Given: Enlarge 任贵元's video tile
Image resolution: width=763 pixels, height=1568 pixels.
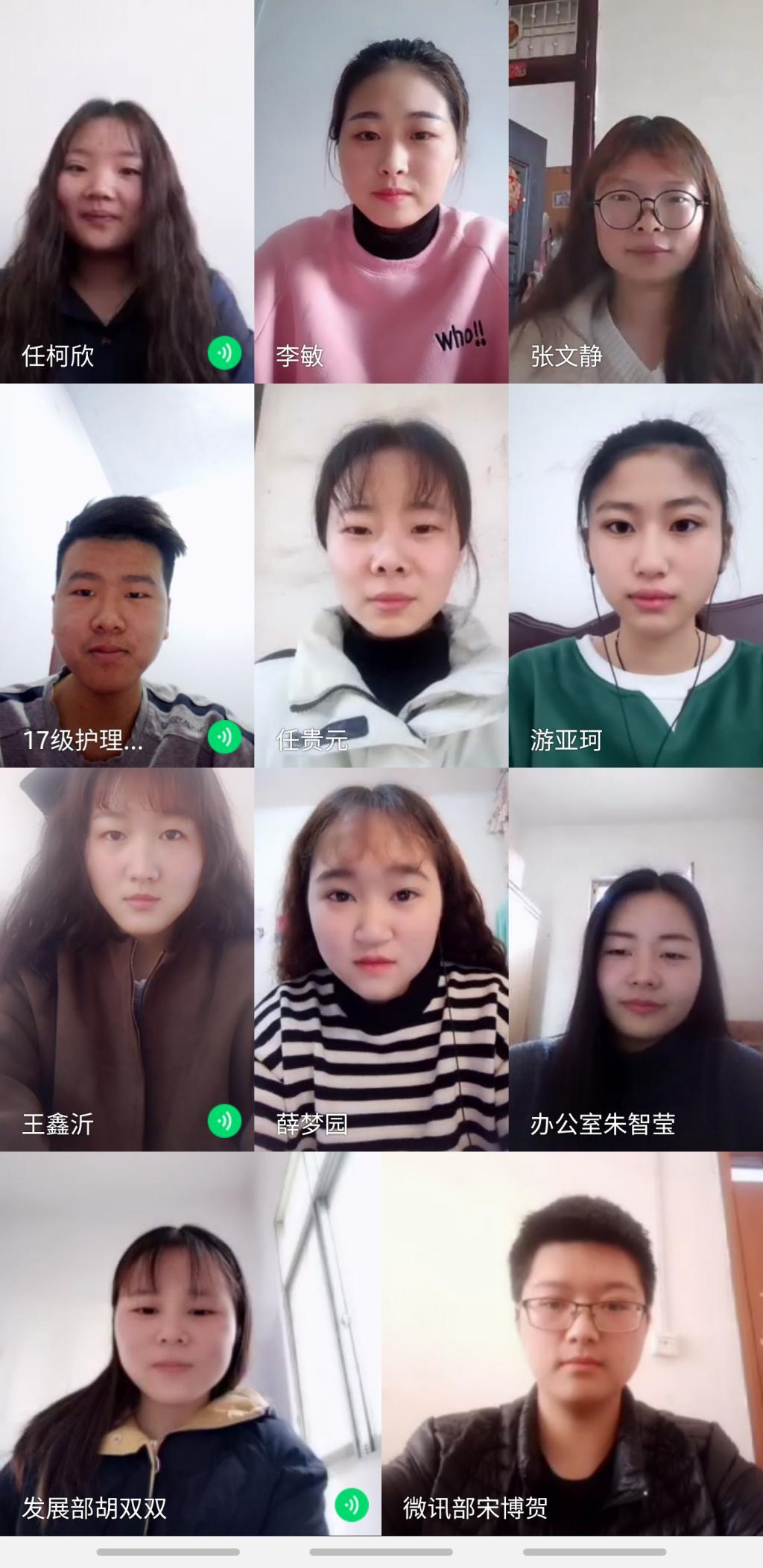Looking at the screenshot, I should (x=381, y=575).
